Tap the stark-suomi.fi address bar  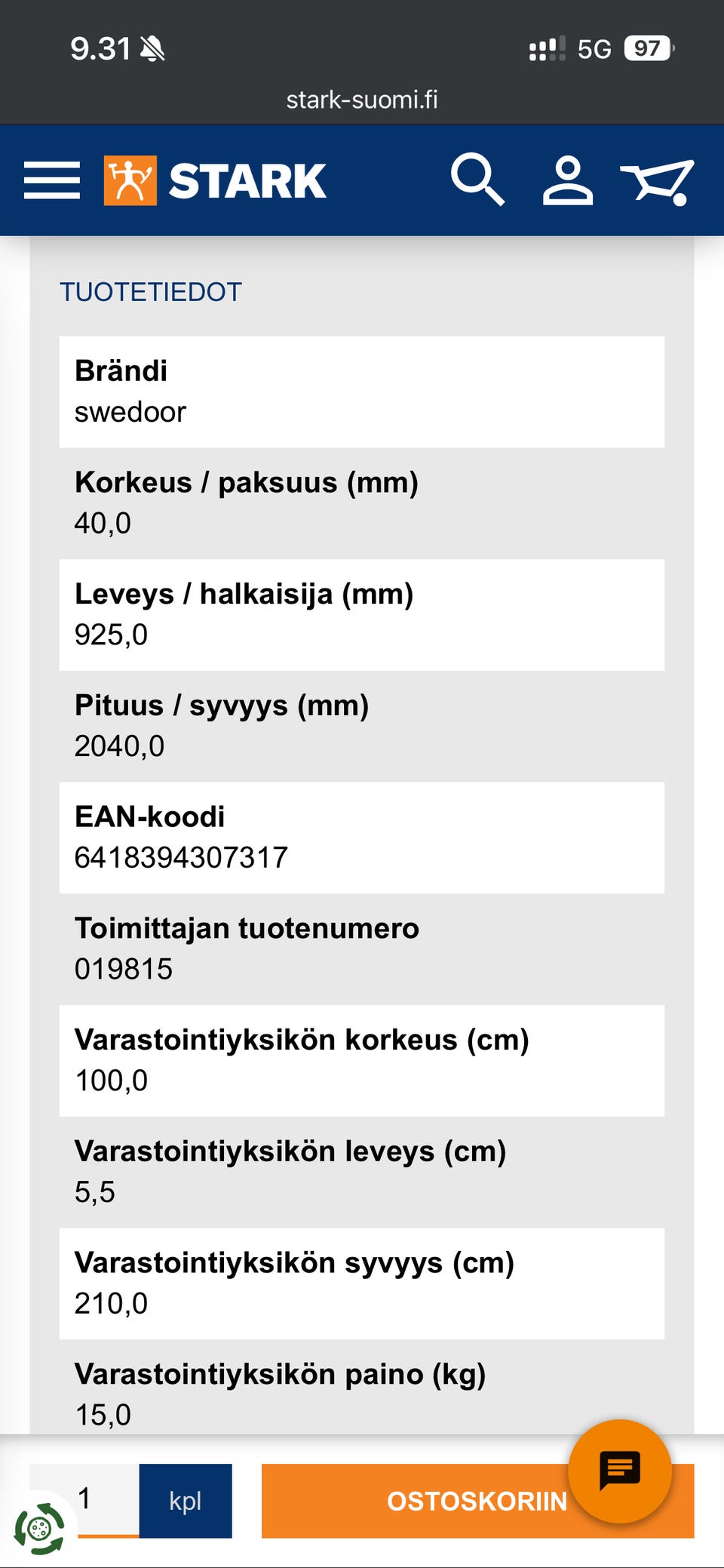(x=361, y=100)
